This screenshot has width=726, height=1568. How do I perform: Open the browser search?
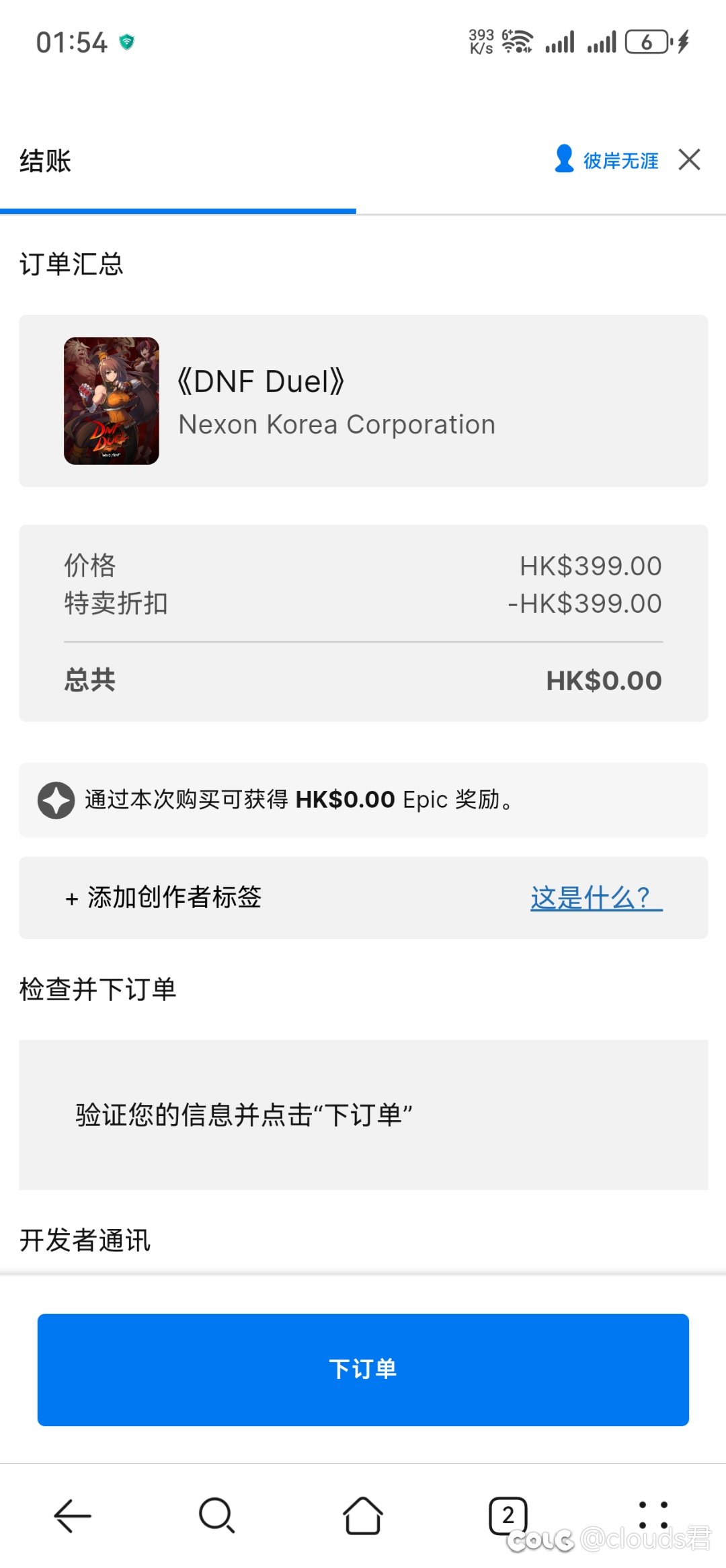[216, 1516]
